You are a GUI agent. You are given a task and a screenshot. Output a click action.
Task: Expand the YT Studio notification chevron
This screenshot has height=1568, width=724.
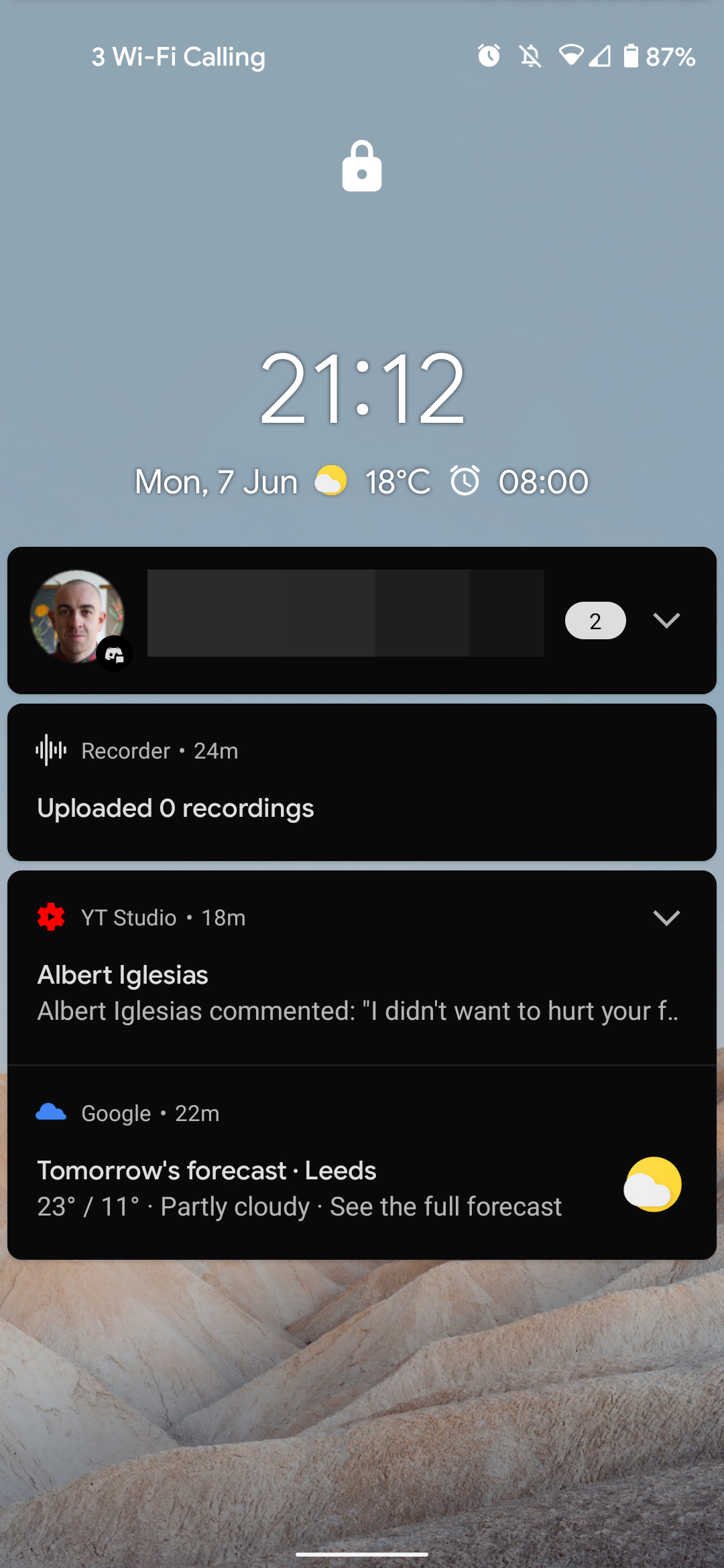(x=666, y=917)
